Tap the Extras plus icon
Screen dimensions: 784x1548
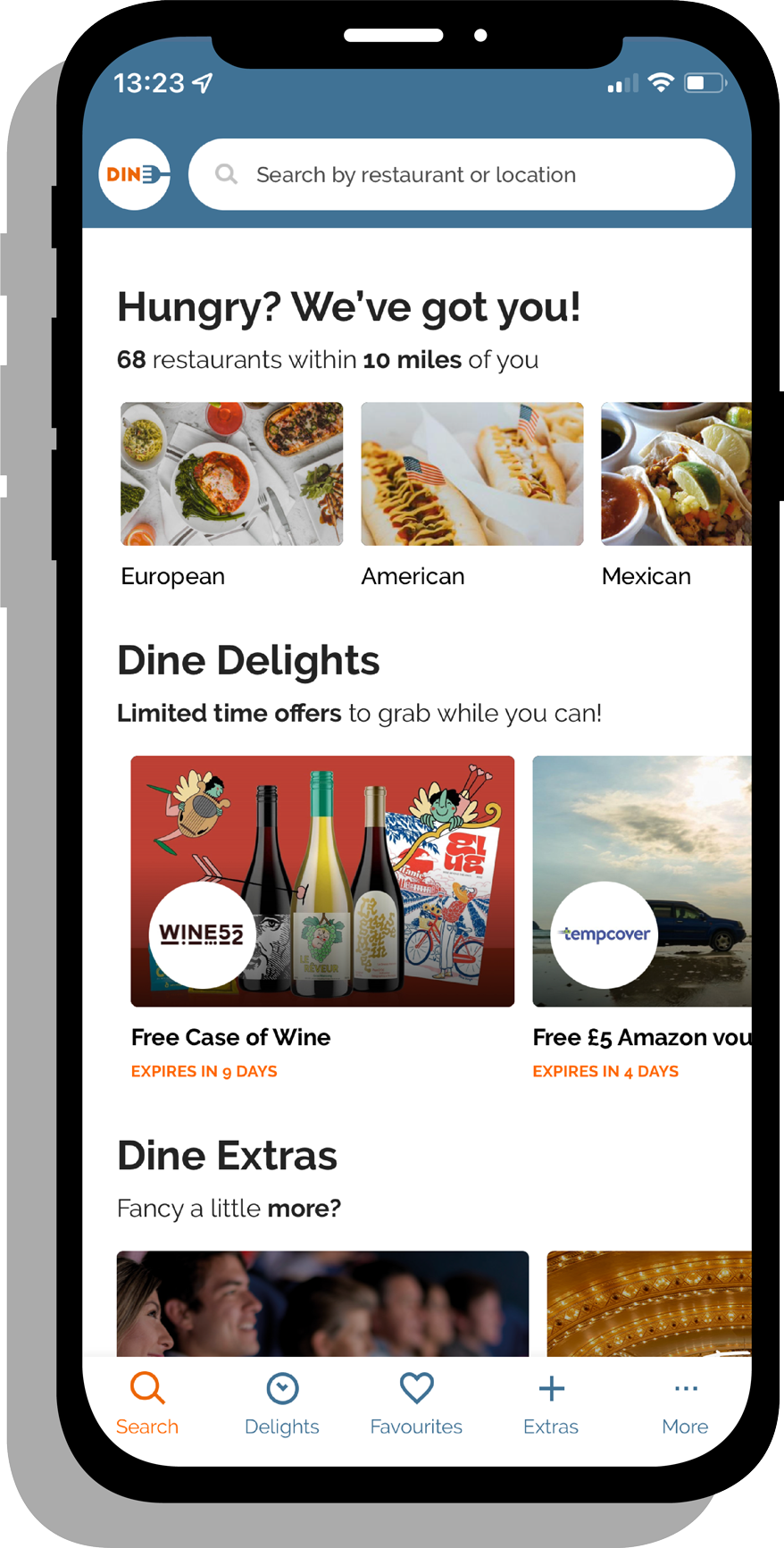tap(550, 1387)
